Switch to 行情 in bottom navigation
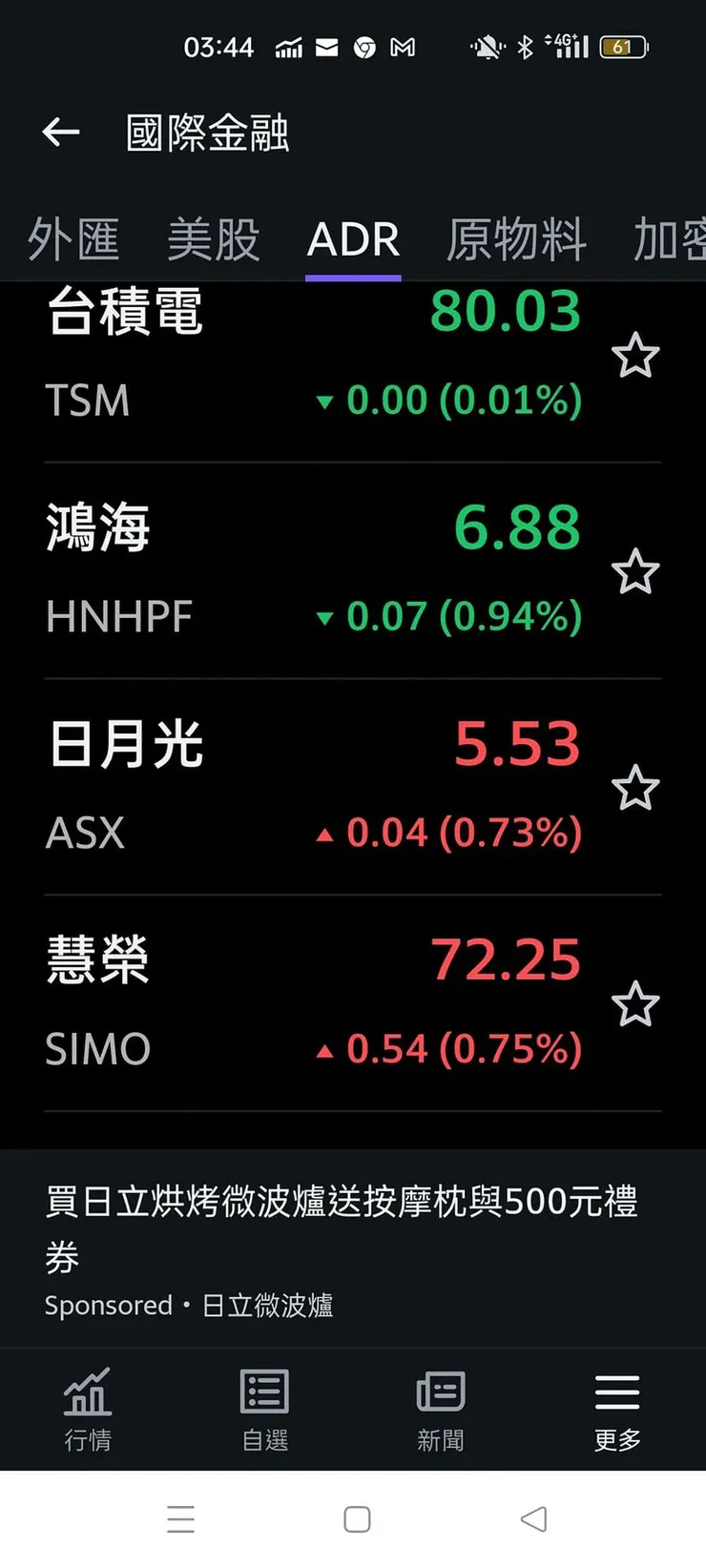Image resolution: width=706 pixels, height=1568 pixels. pyautogui.click(x=88, y=1409)
